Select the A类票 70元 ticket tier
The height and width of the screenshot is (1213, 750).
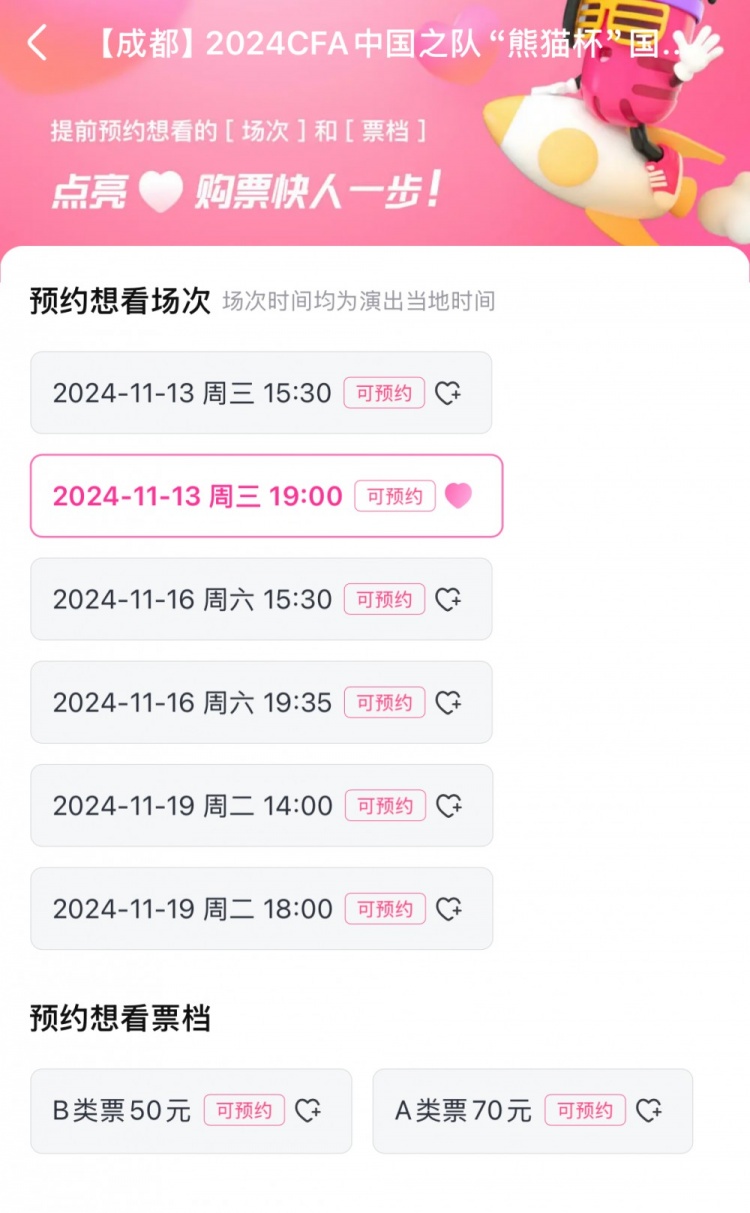pos(532,1110)
